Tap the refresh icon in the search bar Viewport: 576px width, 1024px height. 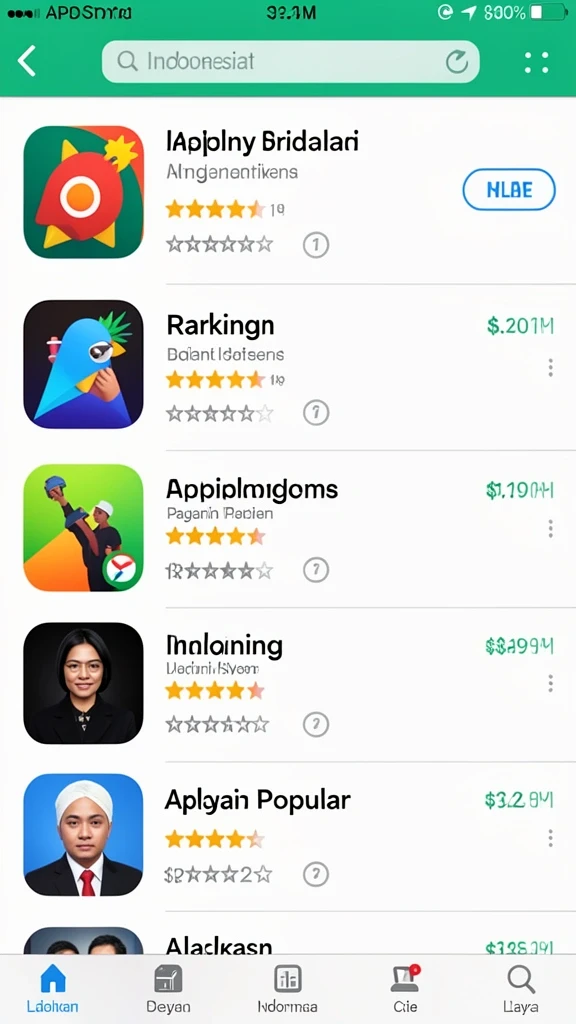point(456,62)
